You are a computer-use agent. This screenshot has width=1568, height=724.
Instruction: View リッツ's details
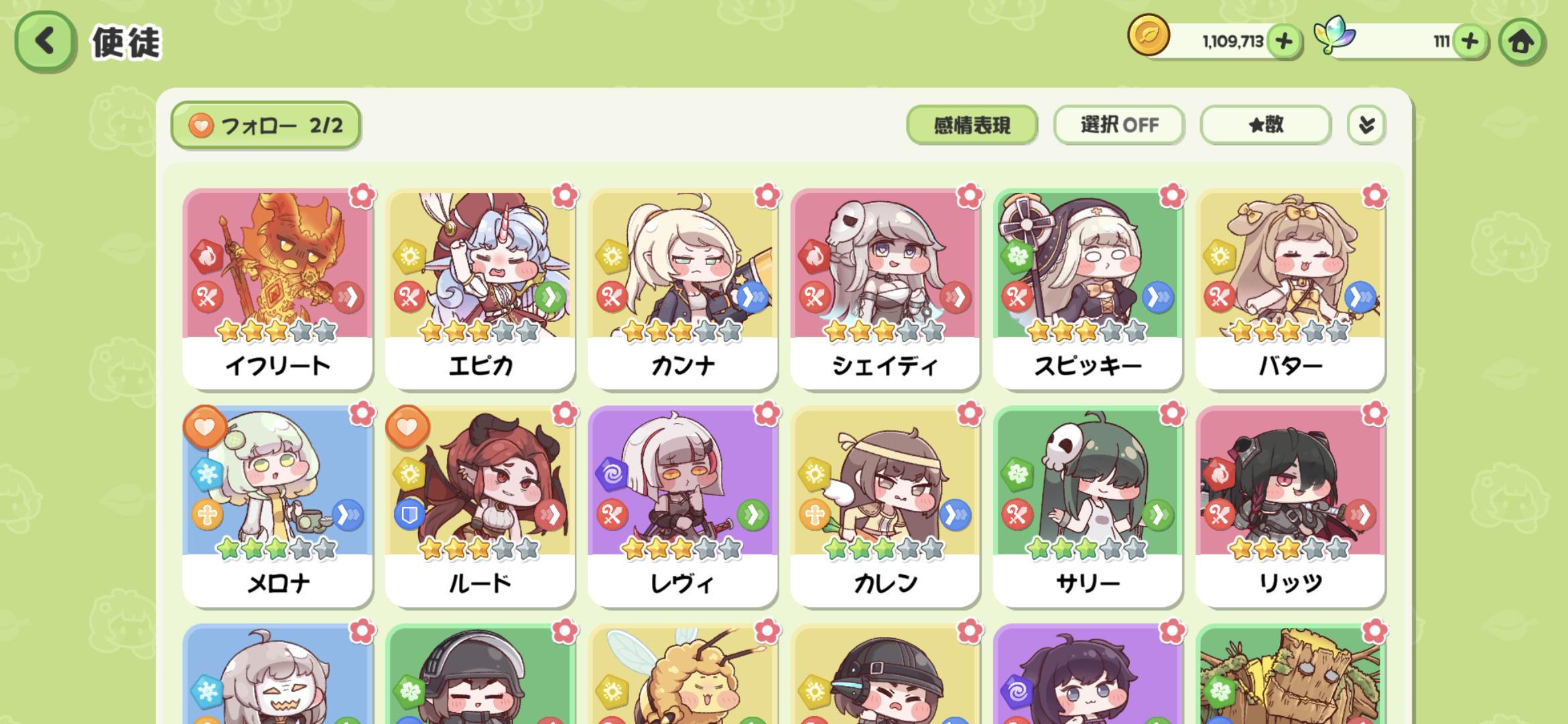click(1290, 506)
